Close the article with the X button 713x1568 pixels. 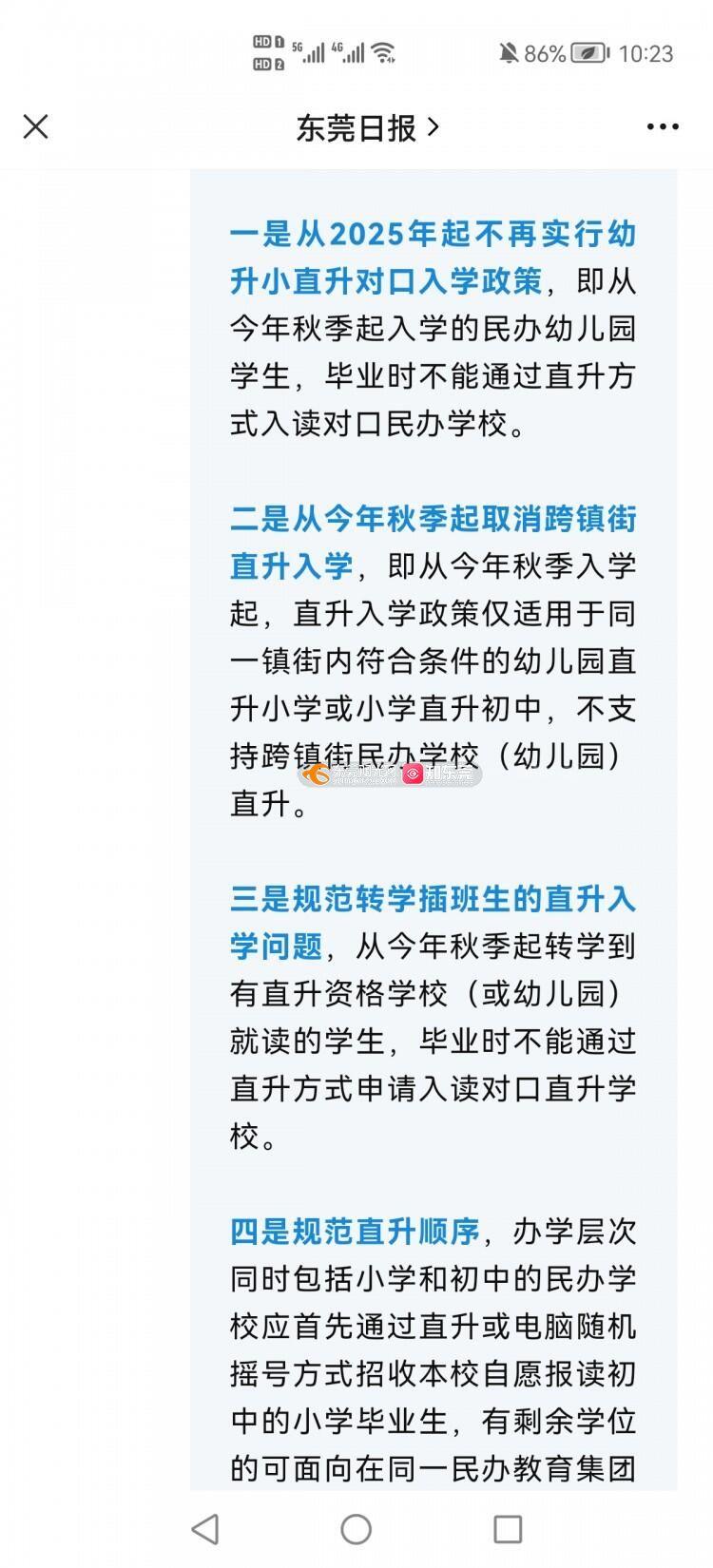point(36,126)
